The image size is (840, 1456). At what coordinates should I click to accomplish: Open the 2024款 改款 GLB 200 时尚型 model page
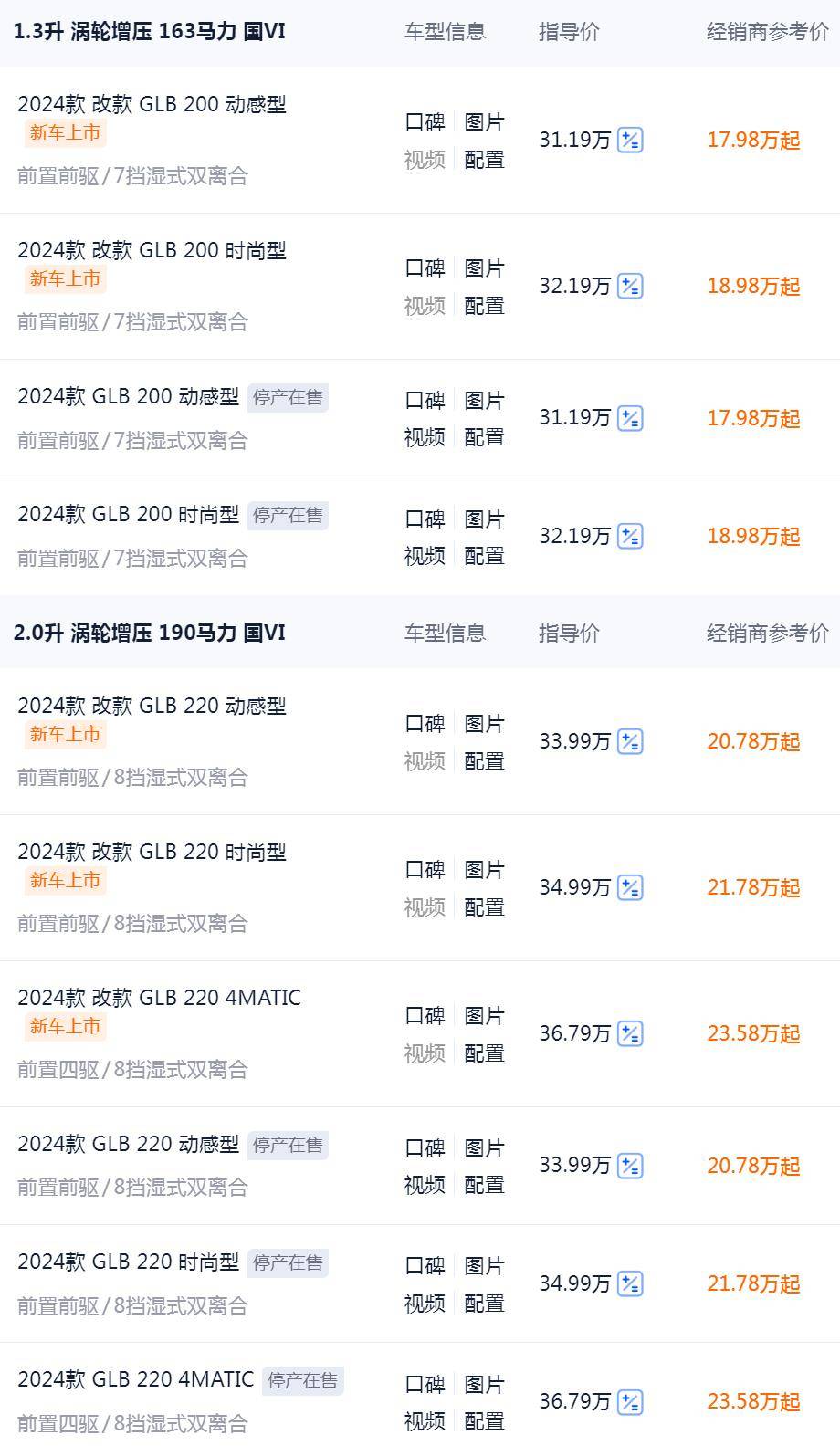click(152, 251)
